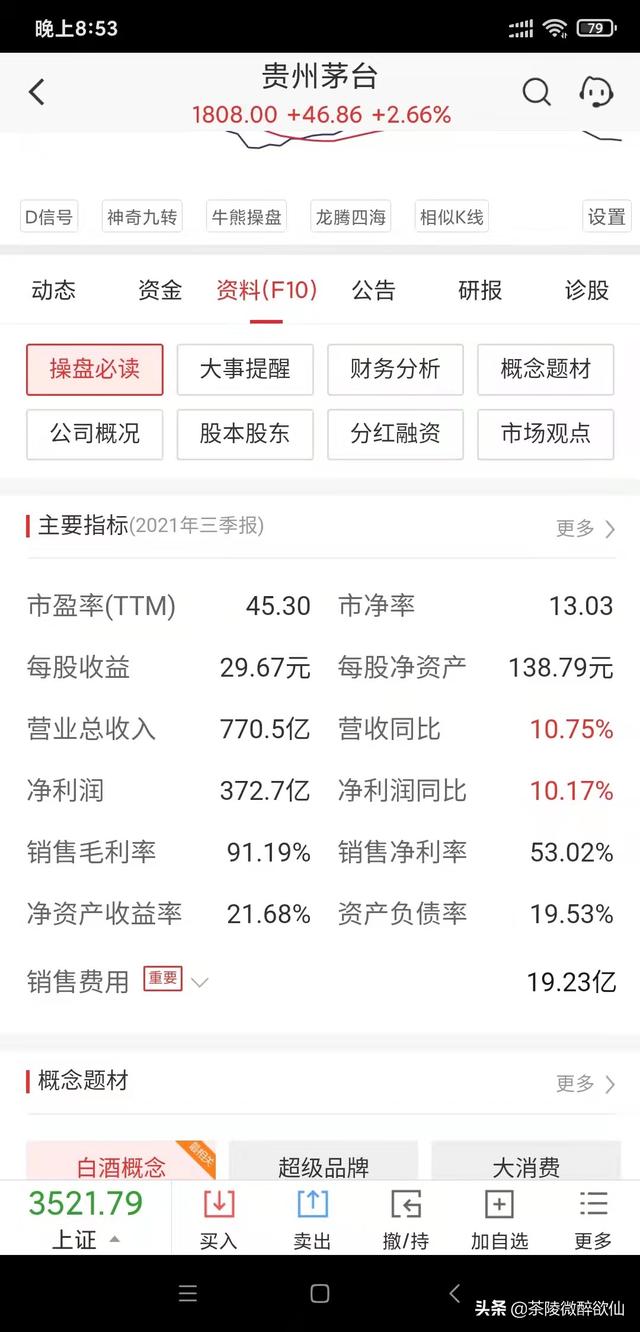Tap the system home button

tap(320, 1293)
